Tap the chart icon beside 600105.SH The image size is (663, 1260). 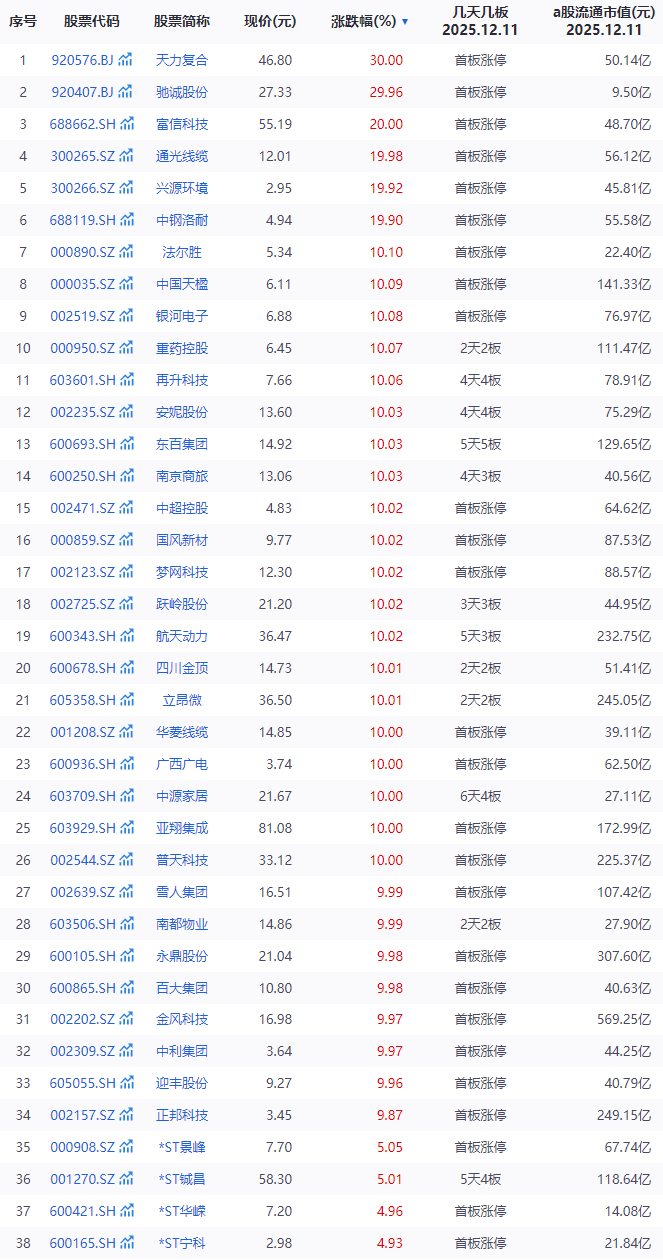tap(126, 956)
